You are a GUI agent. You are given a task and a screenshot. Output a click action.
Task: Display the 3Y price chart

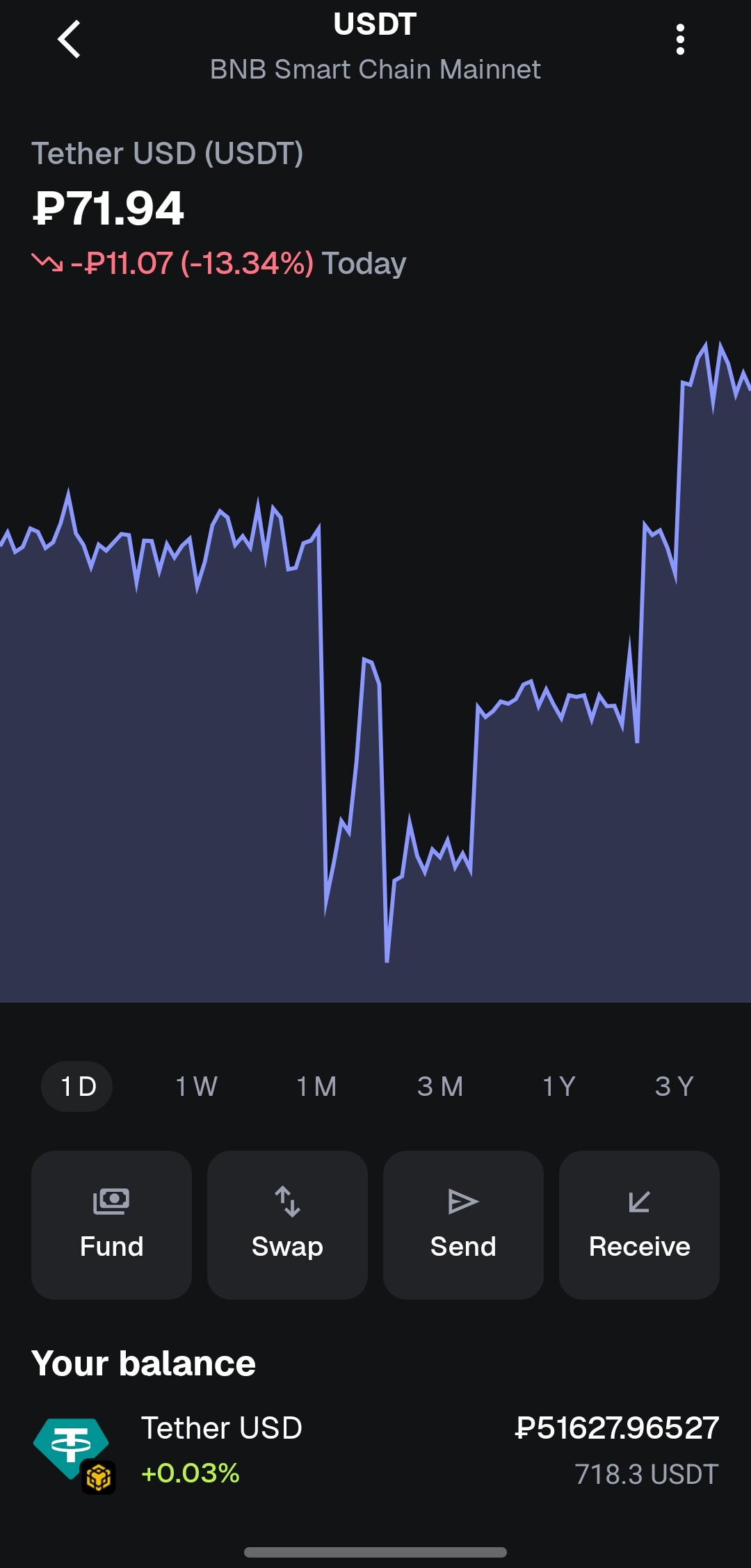[674, 1086]
